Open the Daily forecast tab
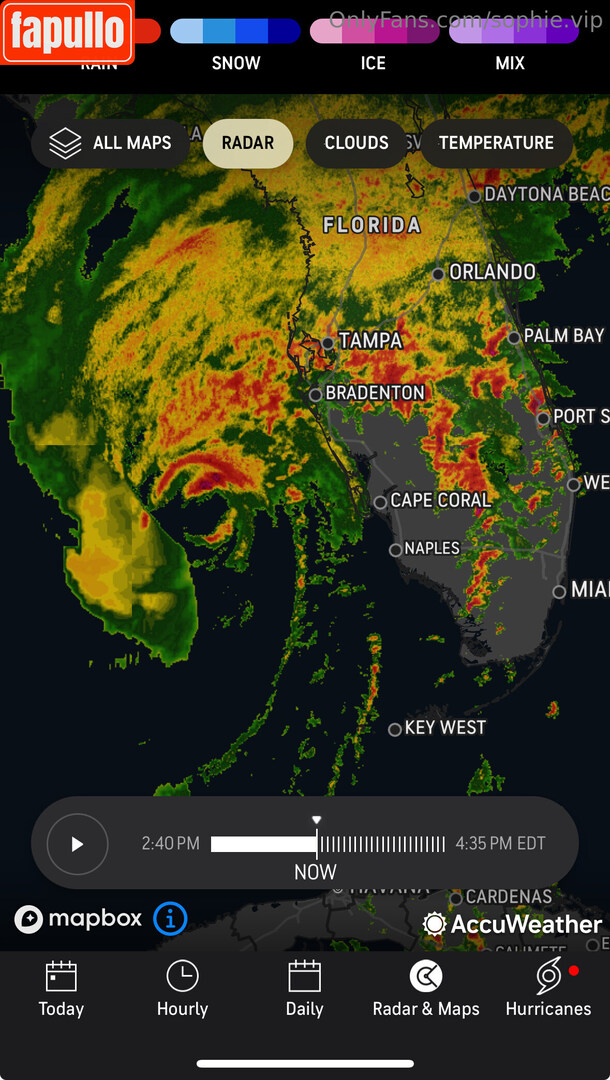This screenshot has width=610, height=1080. 304,988
